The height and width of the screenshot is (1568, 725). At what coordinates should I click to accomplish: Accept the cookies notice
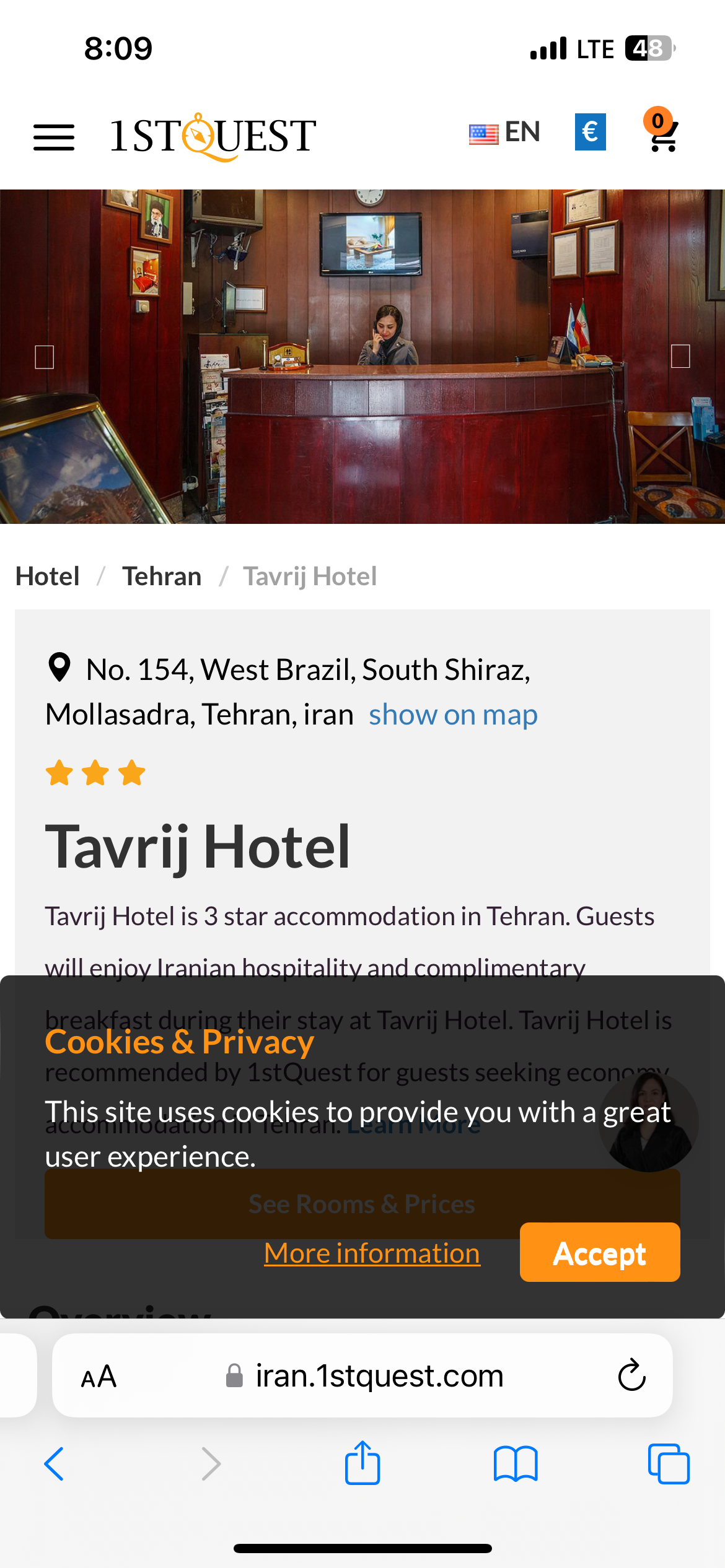[599, 1252]
